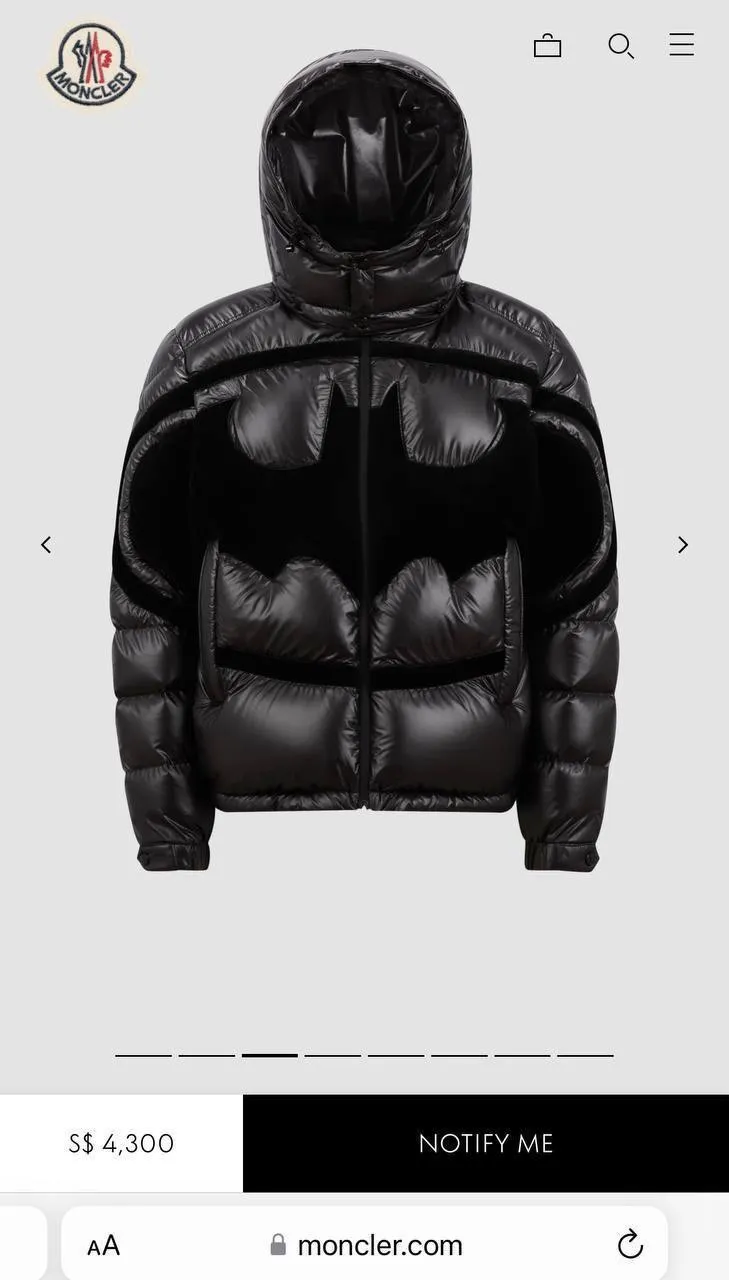Tap the Notify Me button
Image resolution: width=729 pixels, height=1280 pixels.
pos(486,1143)
